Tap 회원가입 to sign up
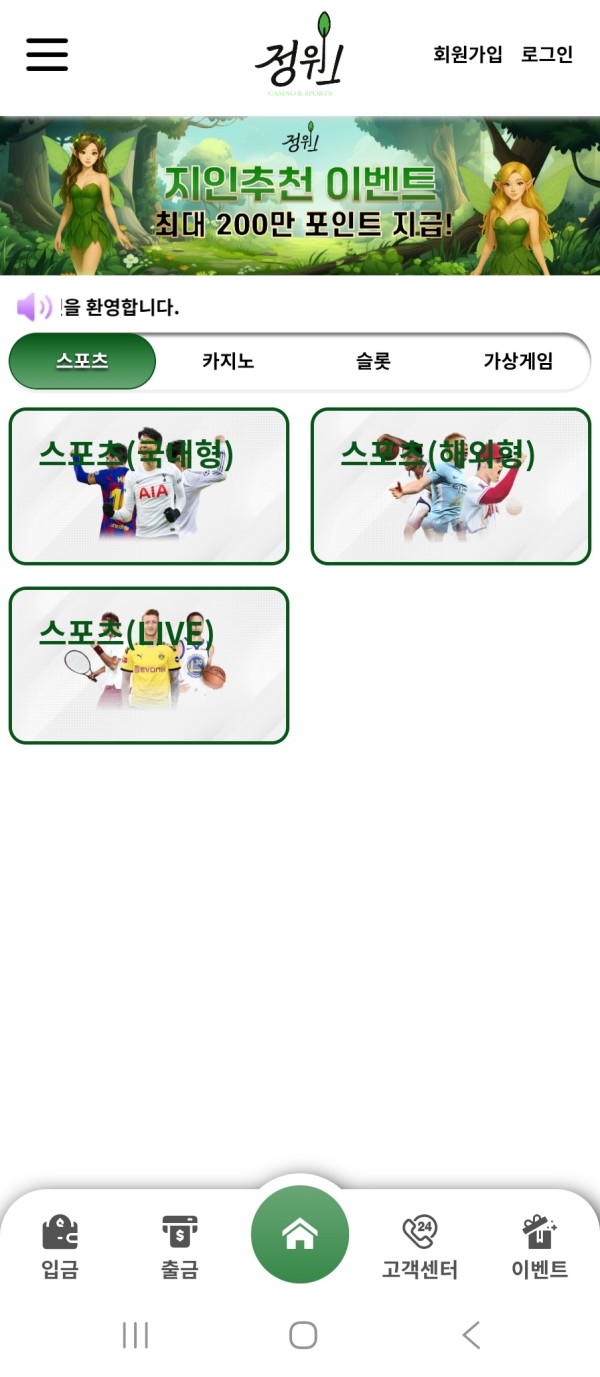600x1377 pixels. pyautogui.click(x=467, y=54)
